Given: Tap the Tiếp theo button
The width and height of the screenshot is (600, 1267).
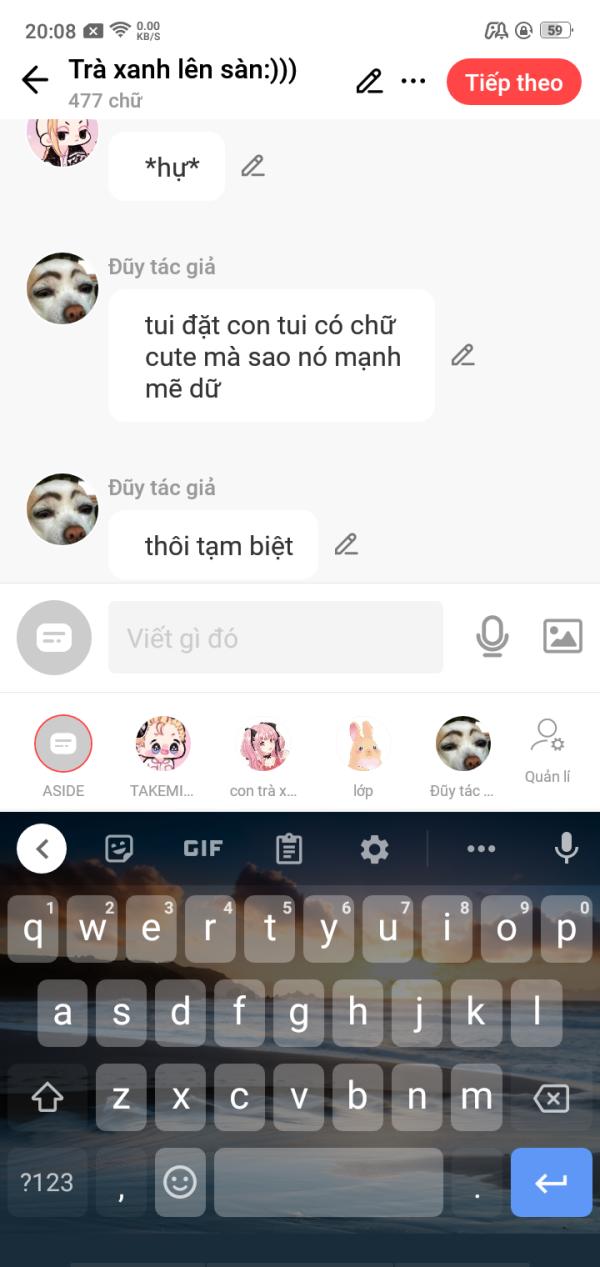Looking at the screenshot, I should click(514, 82).
